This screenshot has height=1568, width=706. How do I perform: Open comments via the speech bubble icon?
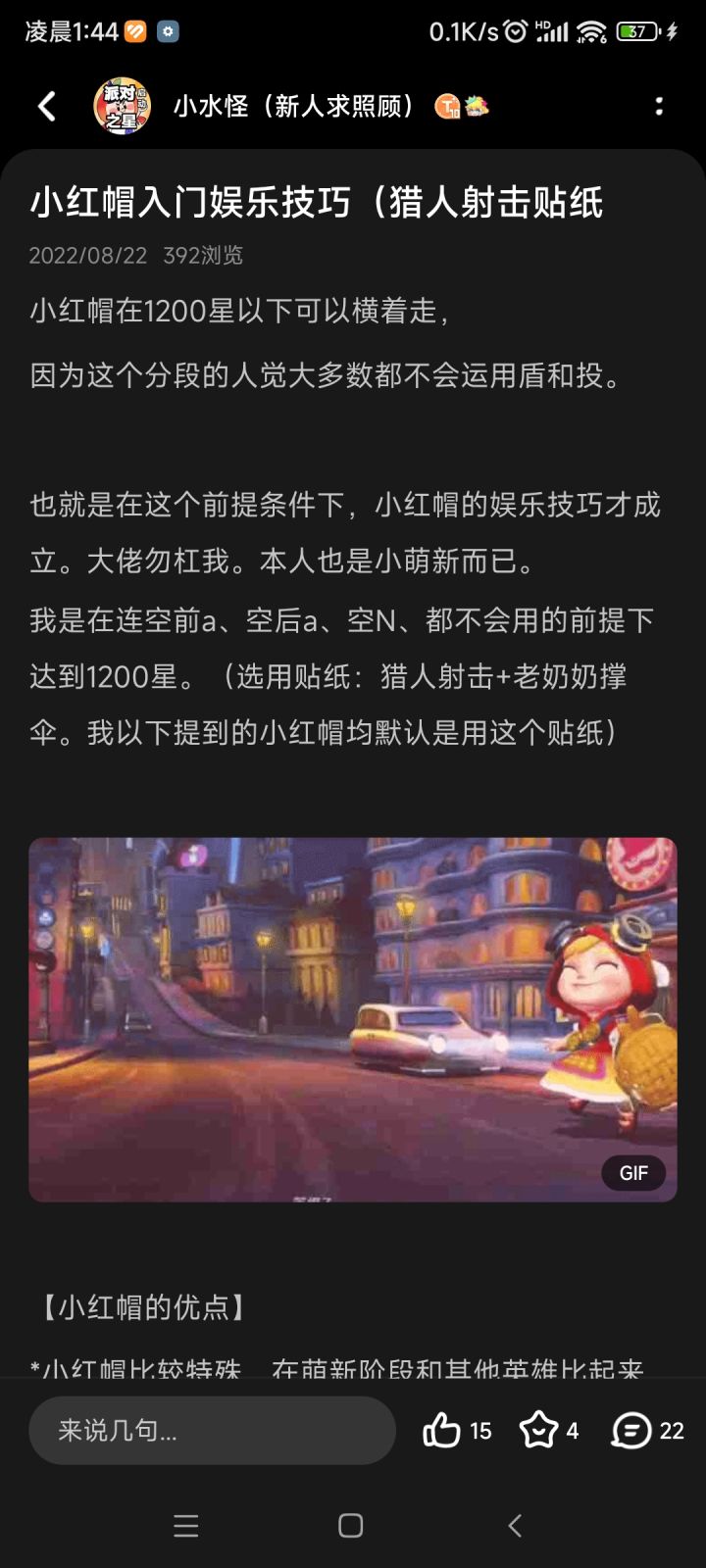[632, 1431]
